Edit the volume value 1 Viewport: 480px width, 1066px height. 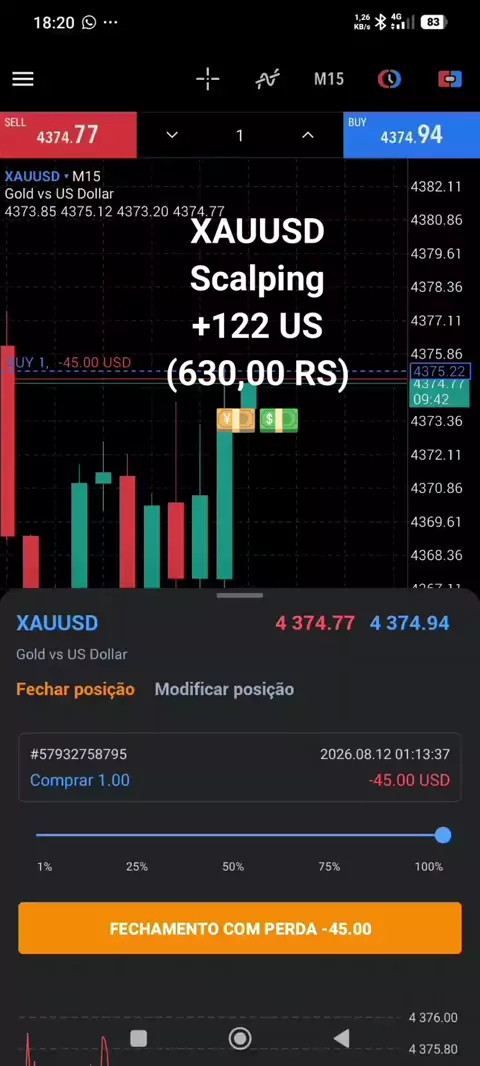[239, 135]
